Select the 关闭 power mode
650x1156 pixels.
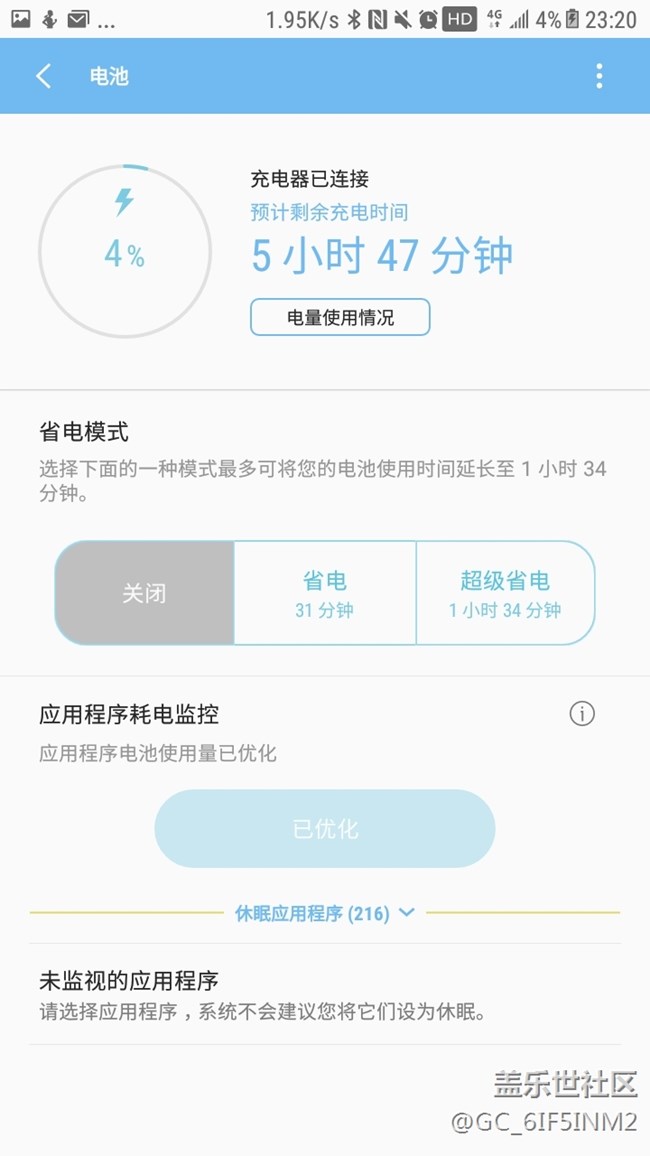(x=144, y=593)
